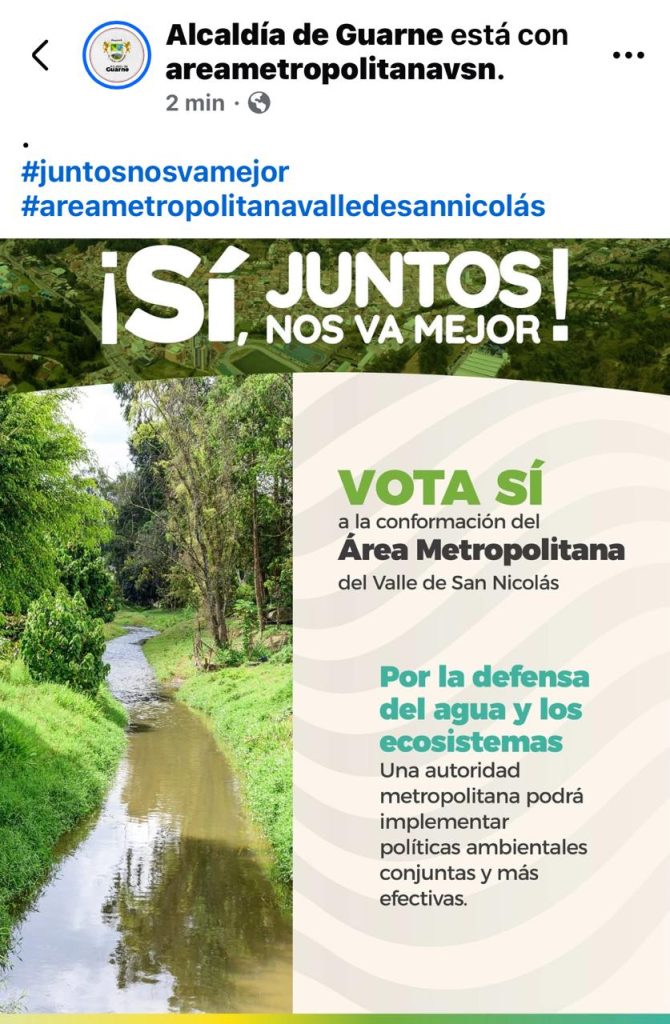Open the Alcaldía de Guarne page name

pyautogui.click(x=304, y=35)
